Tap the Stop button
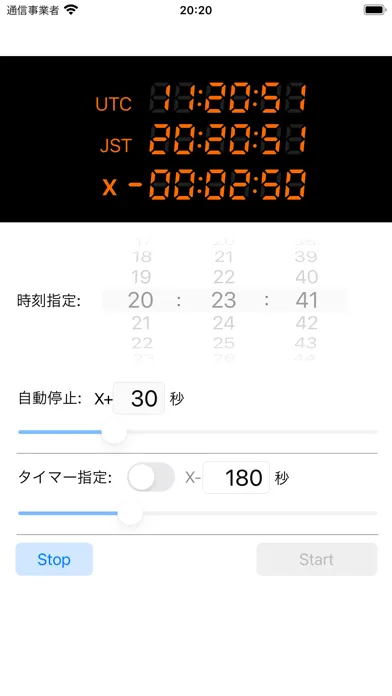Image resolution: width=392 pixels, height=696 pixels. (x=54, y=559)
